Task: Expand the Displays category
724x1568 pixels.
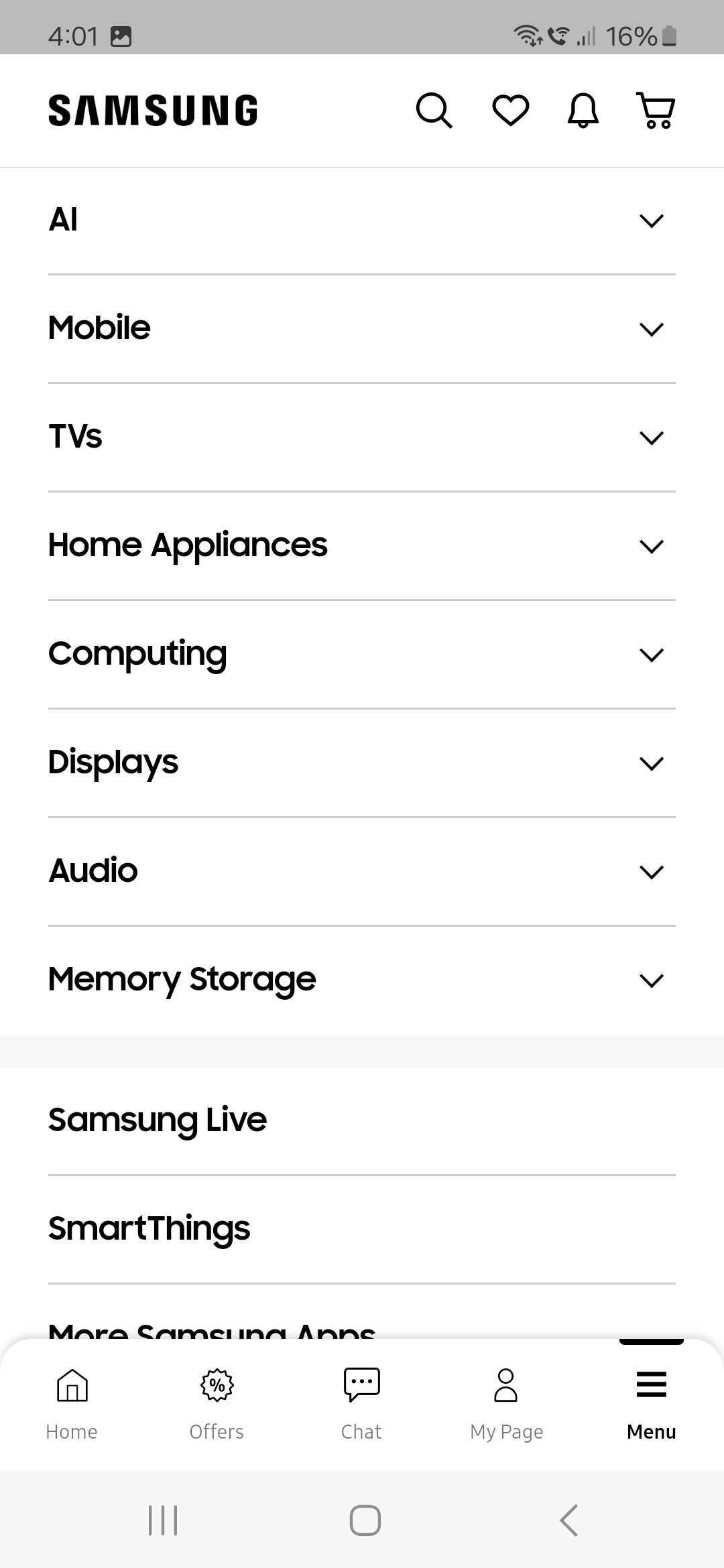Action: click(x=362, y=763)
